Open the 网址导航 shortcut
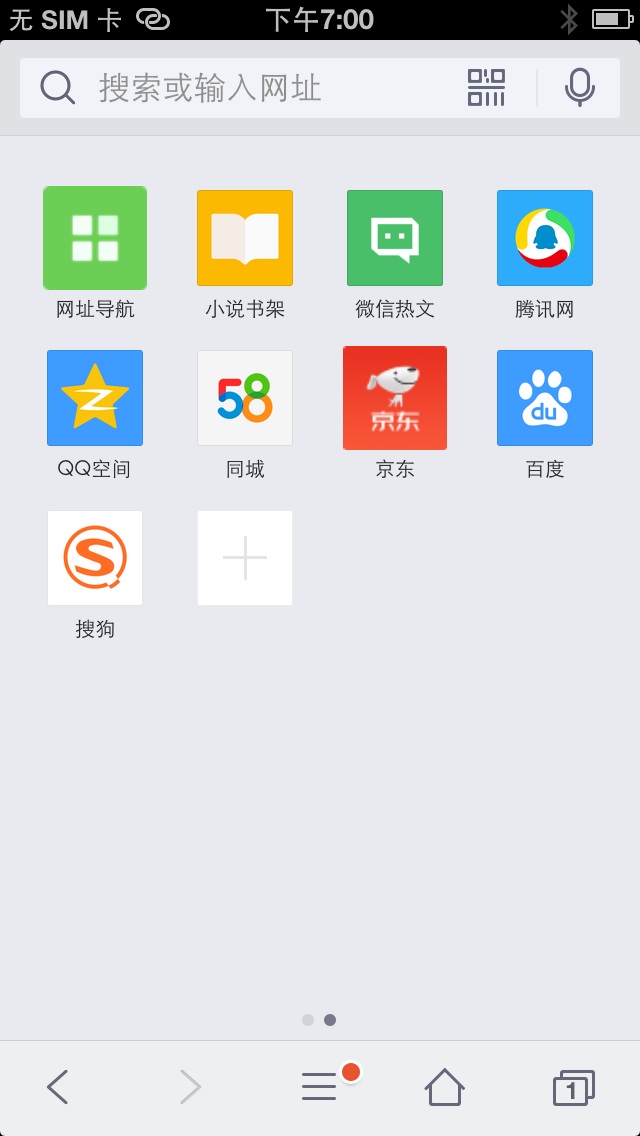The height and width of the screenshot is (1136, 640). (95, 239)
